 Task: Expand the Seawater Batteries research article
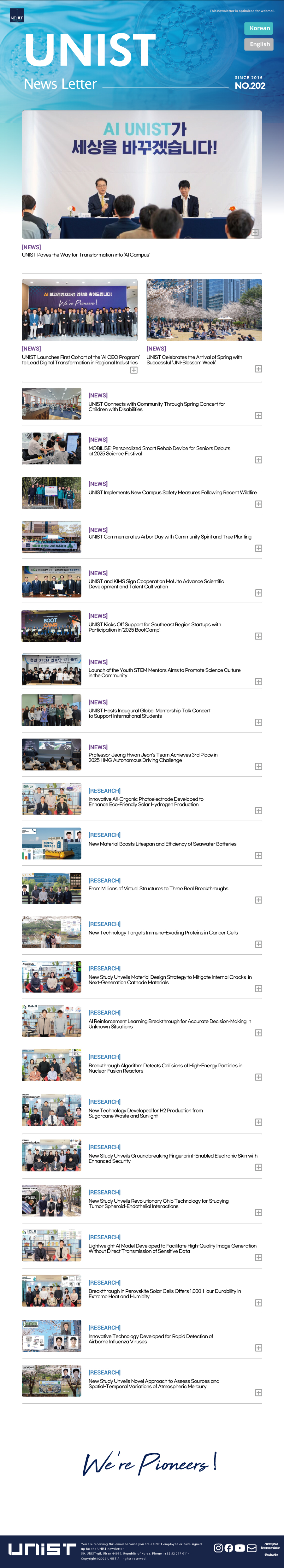point(258,855)
